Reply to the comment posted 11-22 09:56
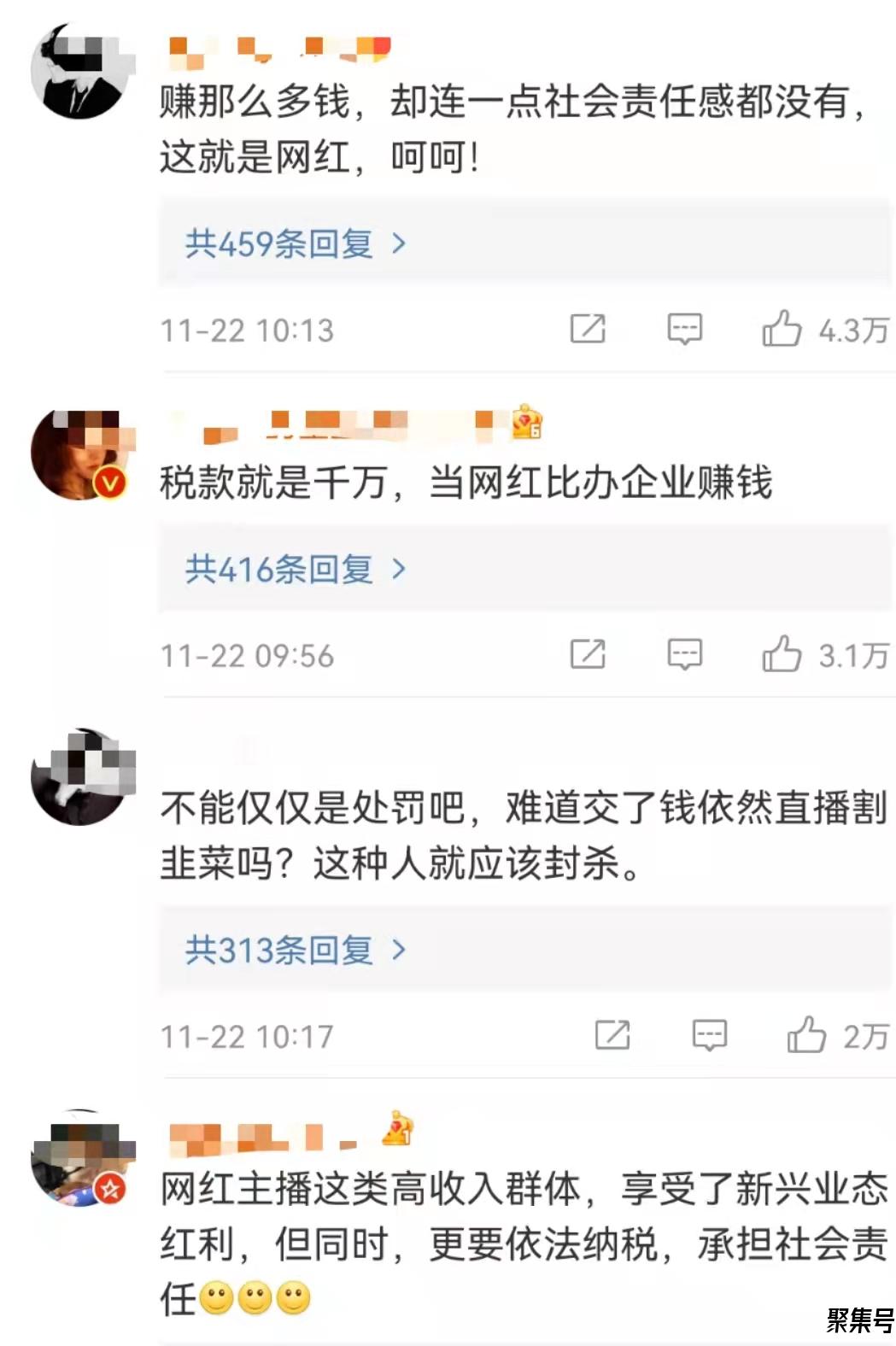The width and height of the screenshot is (896, 1346). (684, 655)
